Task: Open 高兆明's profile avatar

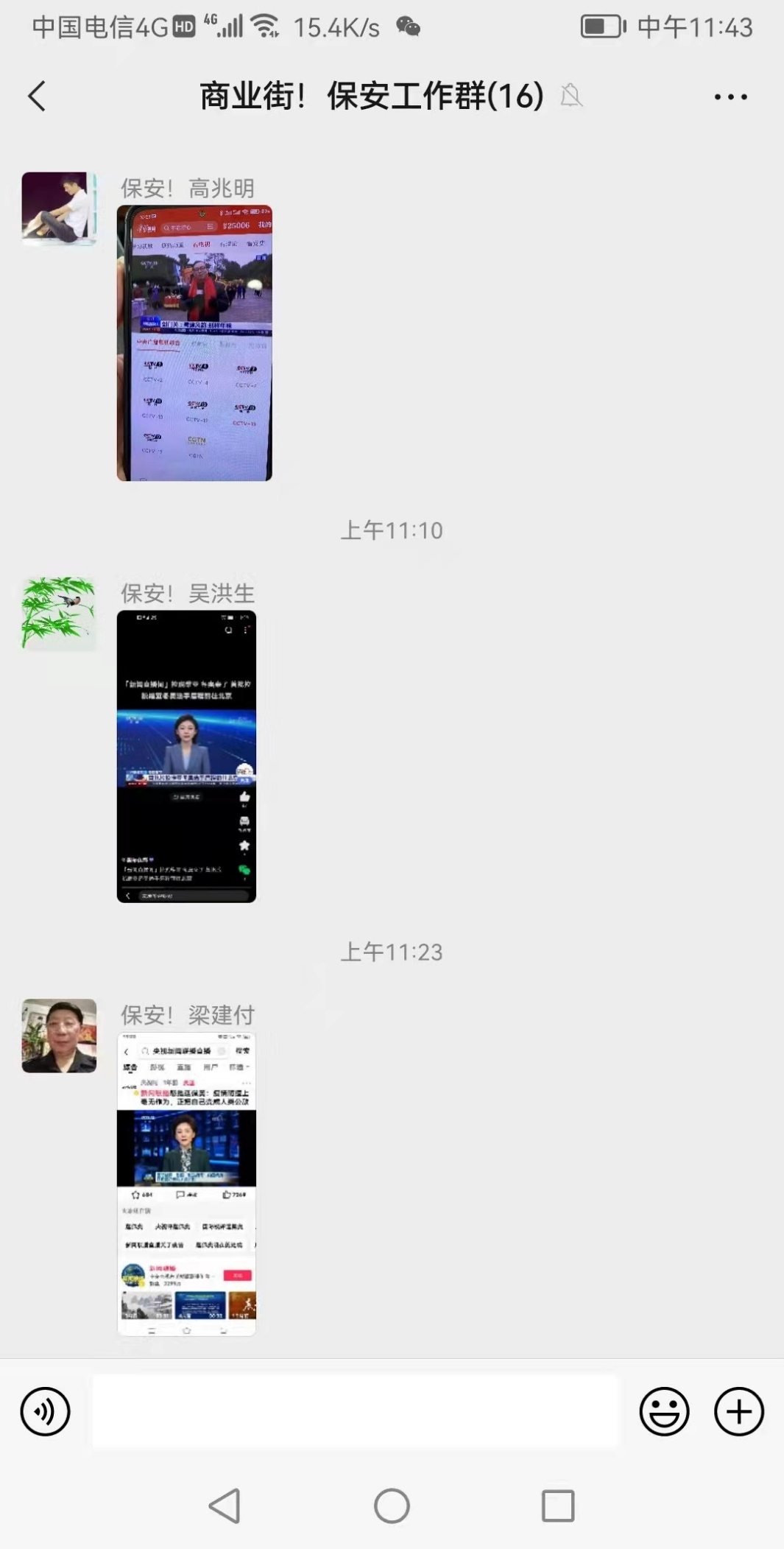Action: pos(59,208)
